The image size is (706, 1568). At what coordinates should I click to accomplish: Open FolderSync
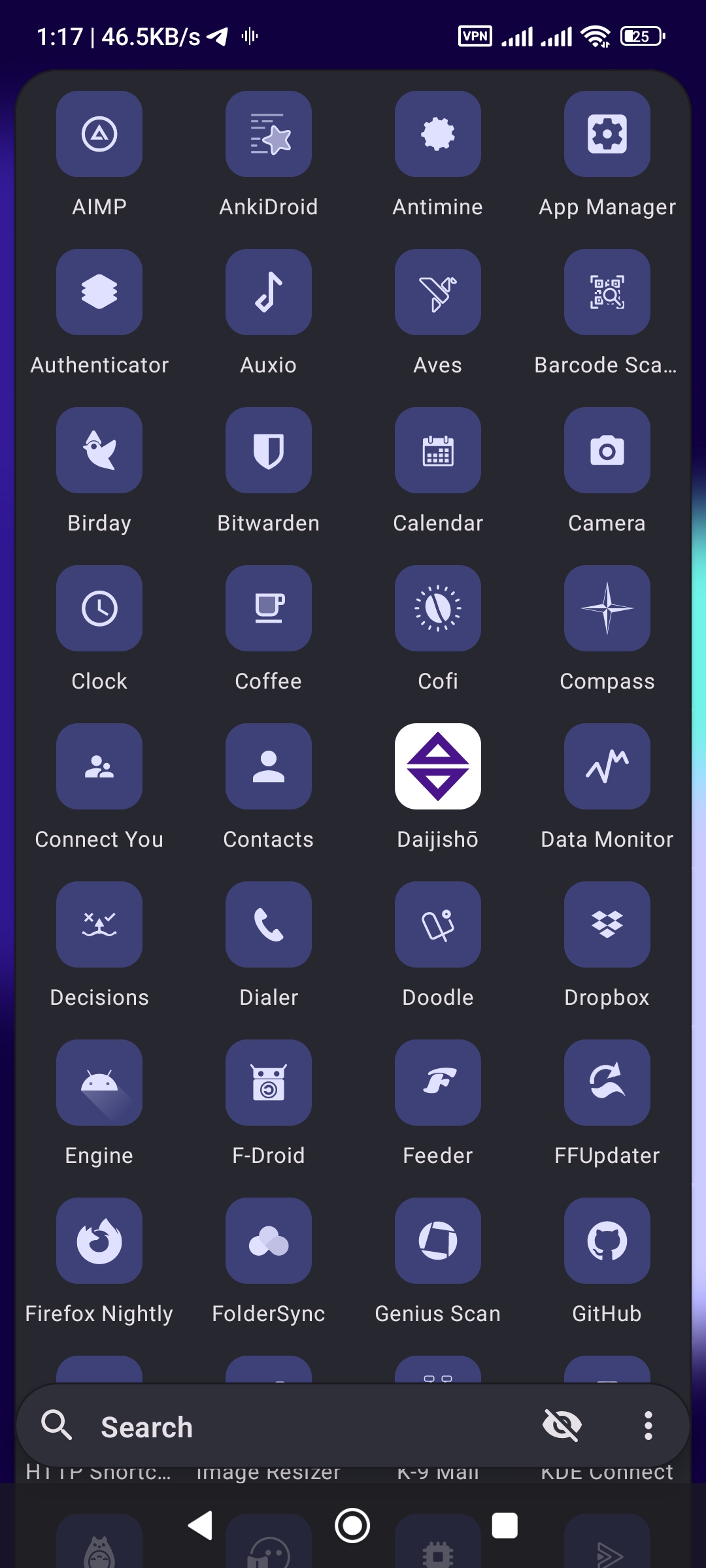pos(268,1240)
